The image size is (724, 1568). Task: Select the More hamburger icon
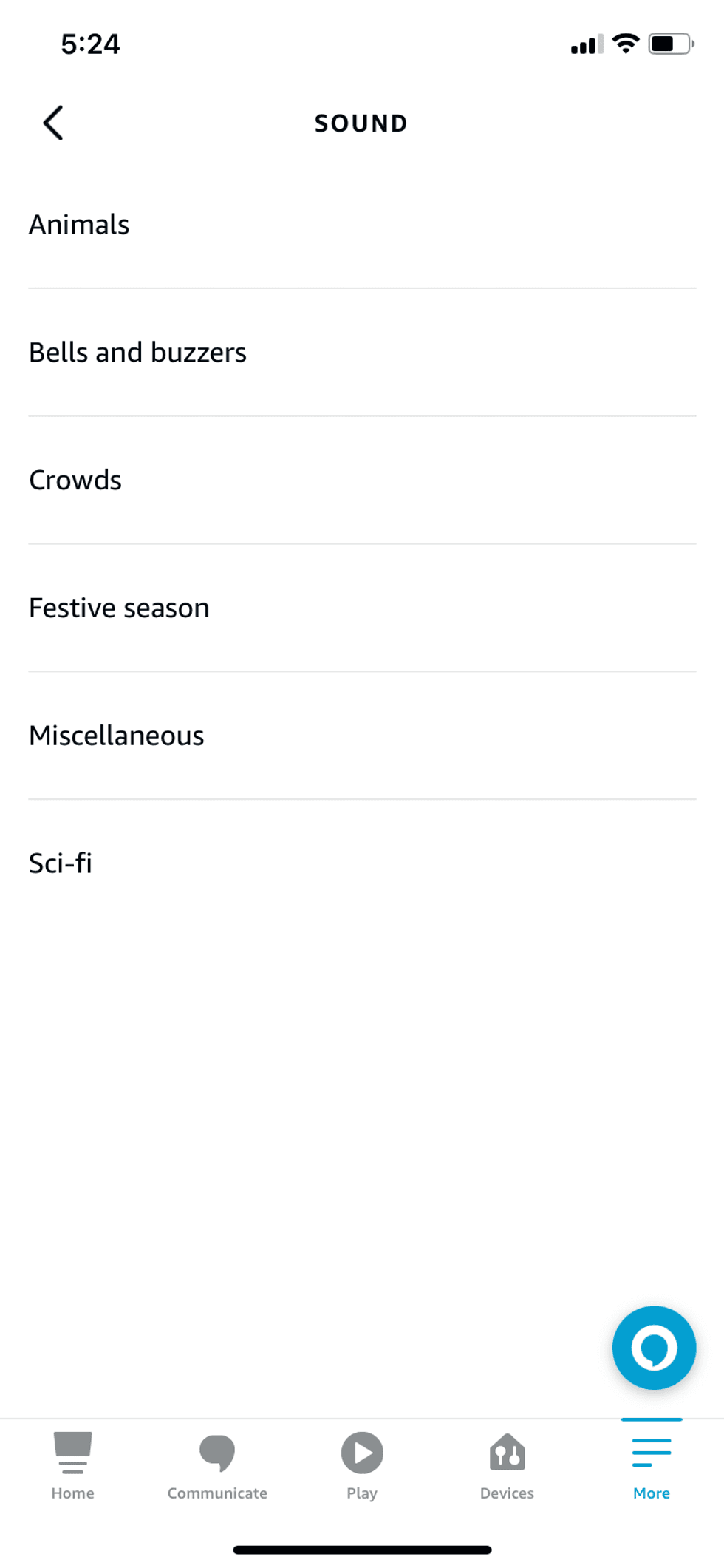(651, 1451)
